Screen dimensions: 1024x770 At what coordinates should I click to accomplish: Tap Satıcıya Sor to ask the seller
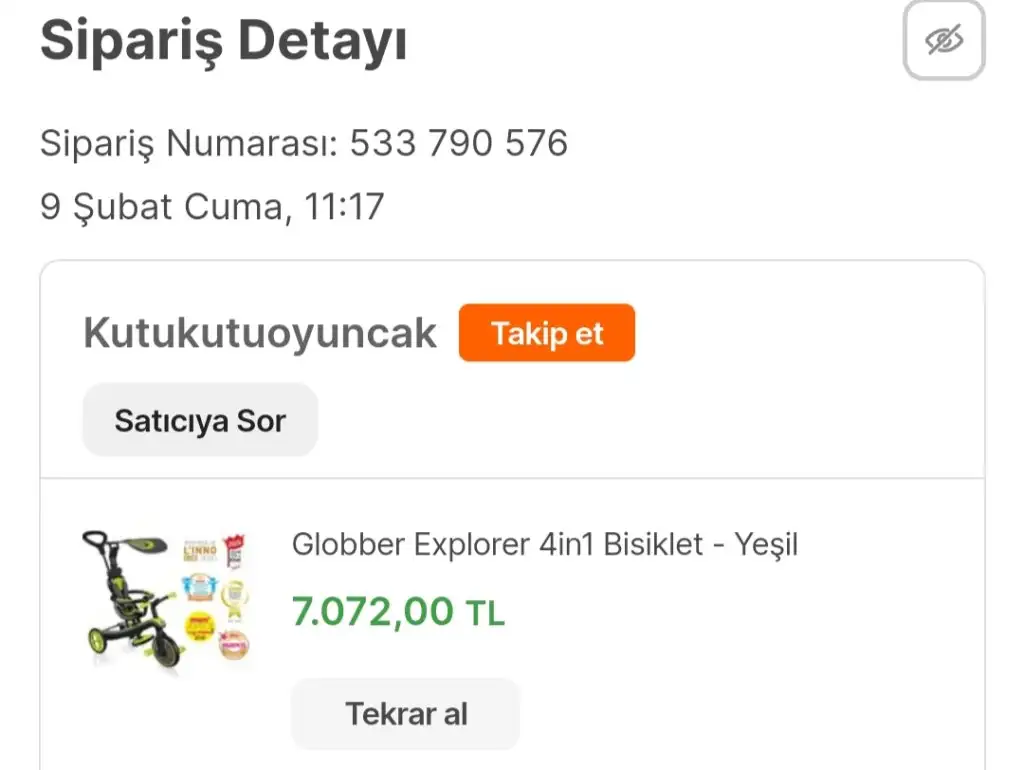click(x=200, y=420)
